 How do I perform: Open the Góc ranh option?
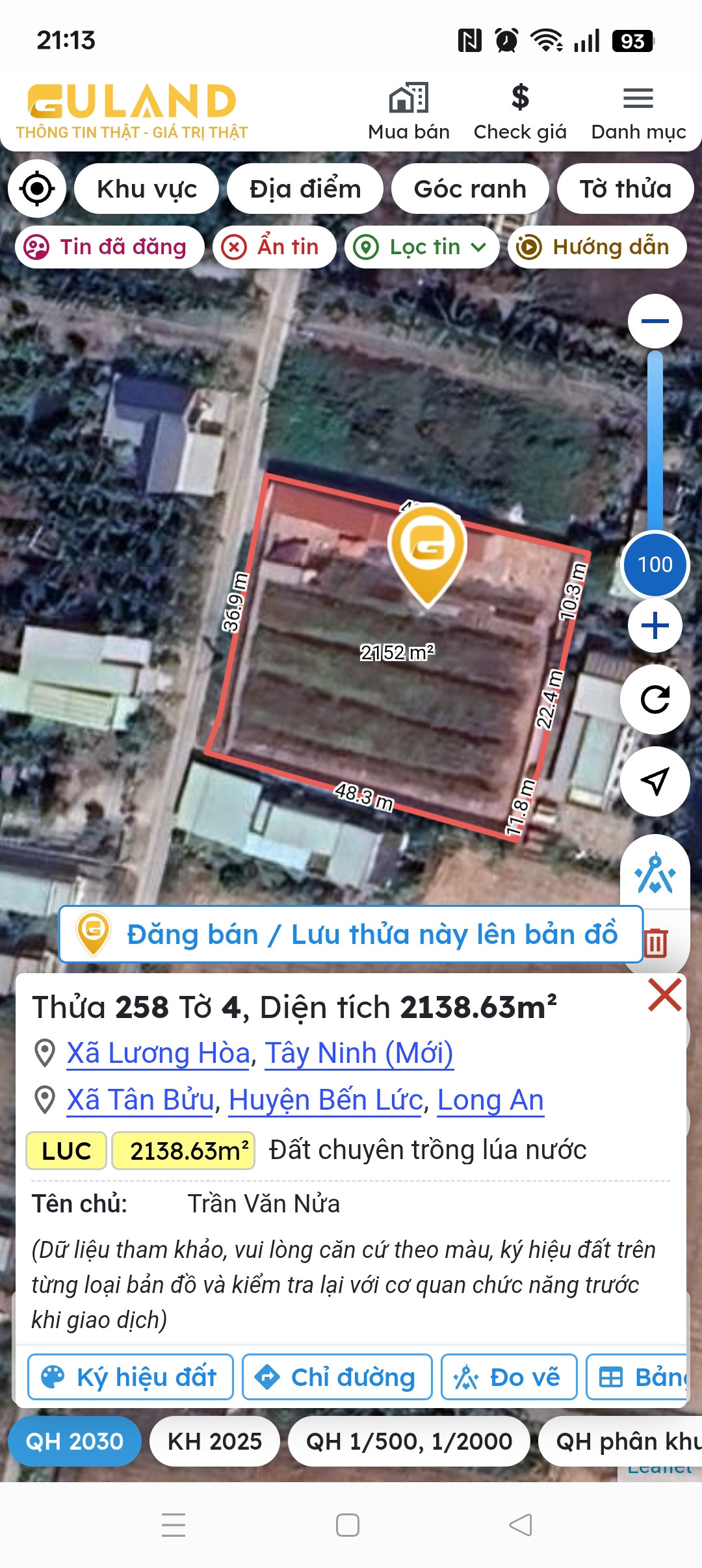pos(469,189)
